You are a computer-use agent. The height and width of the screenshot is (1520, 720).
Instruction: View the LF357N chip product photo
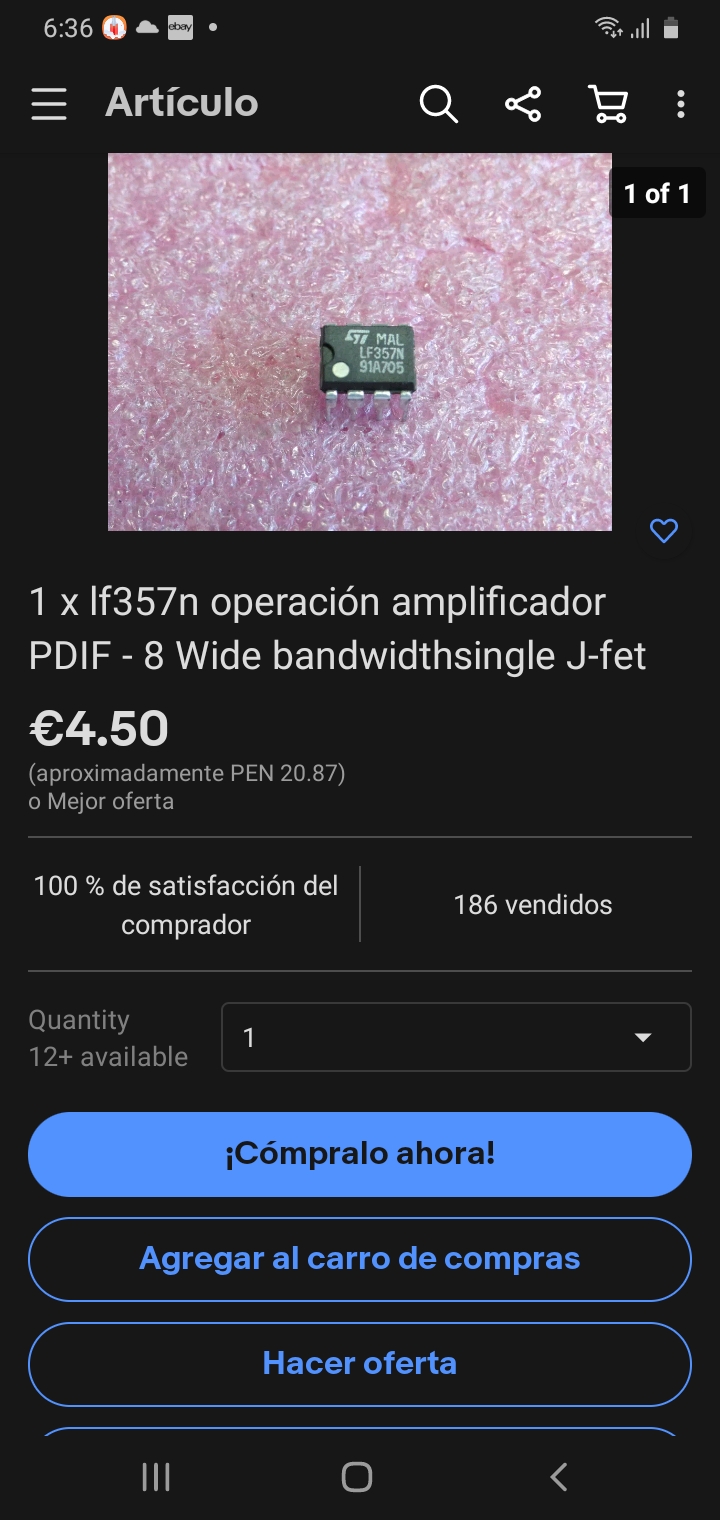click(x=360, y=342)
